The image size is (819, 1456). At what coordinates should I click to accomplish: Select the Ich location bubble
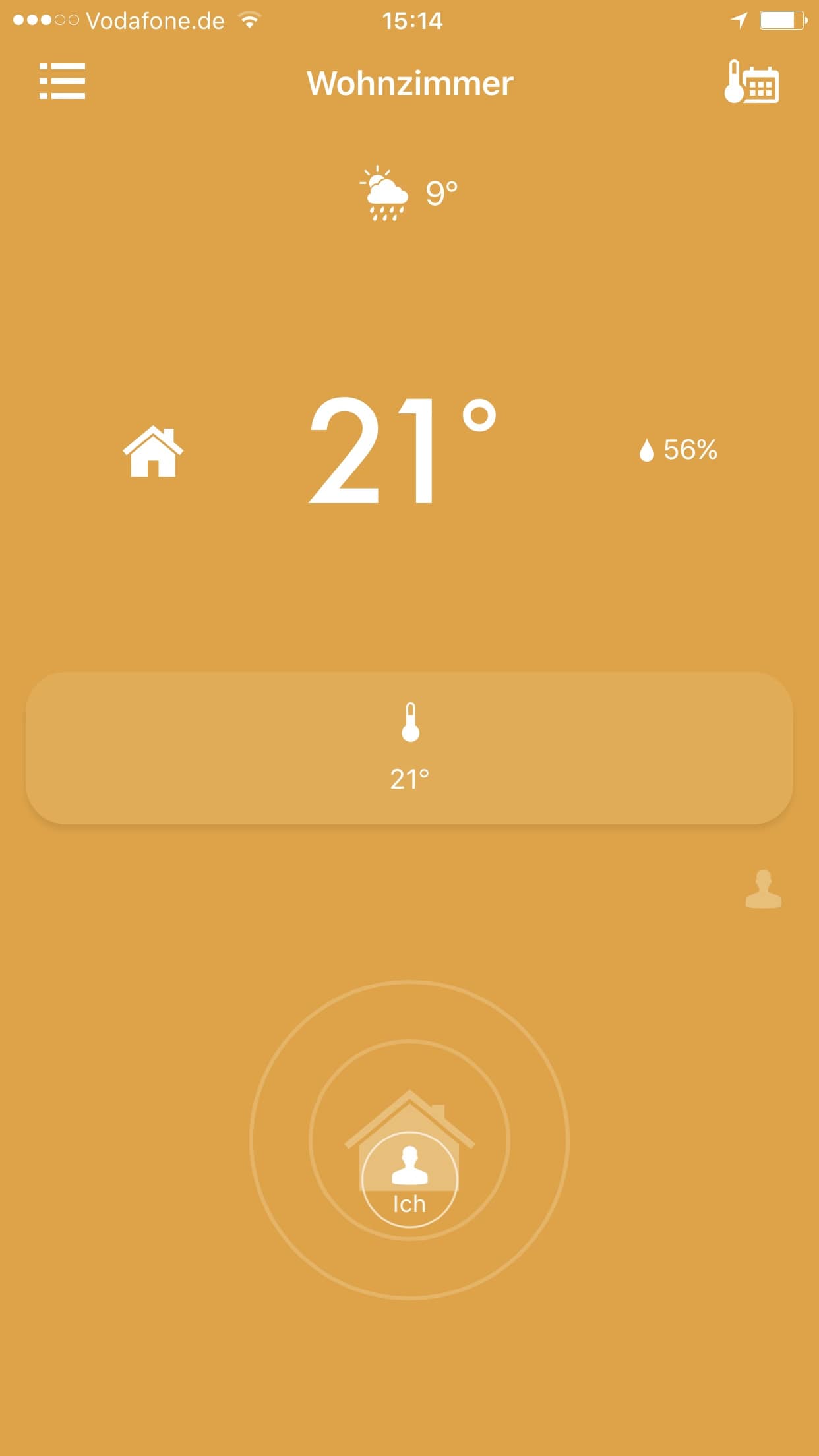pos(409,1178)
